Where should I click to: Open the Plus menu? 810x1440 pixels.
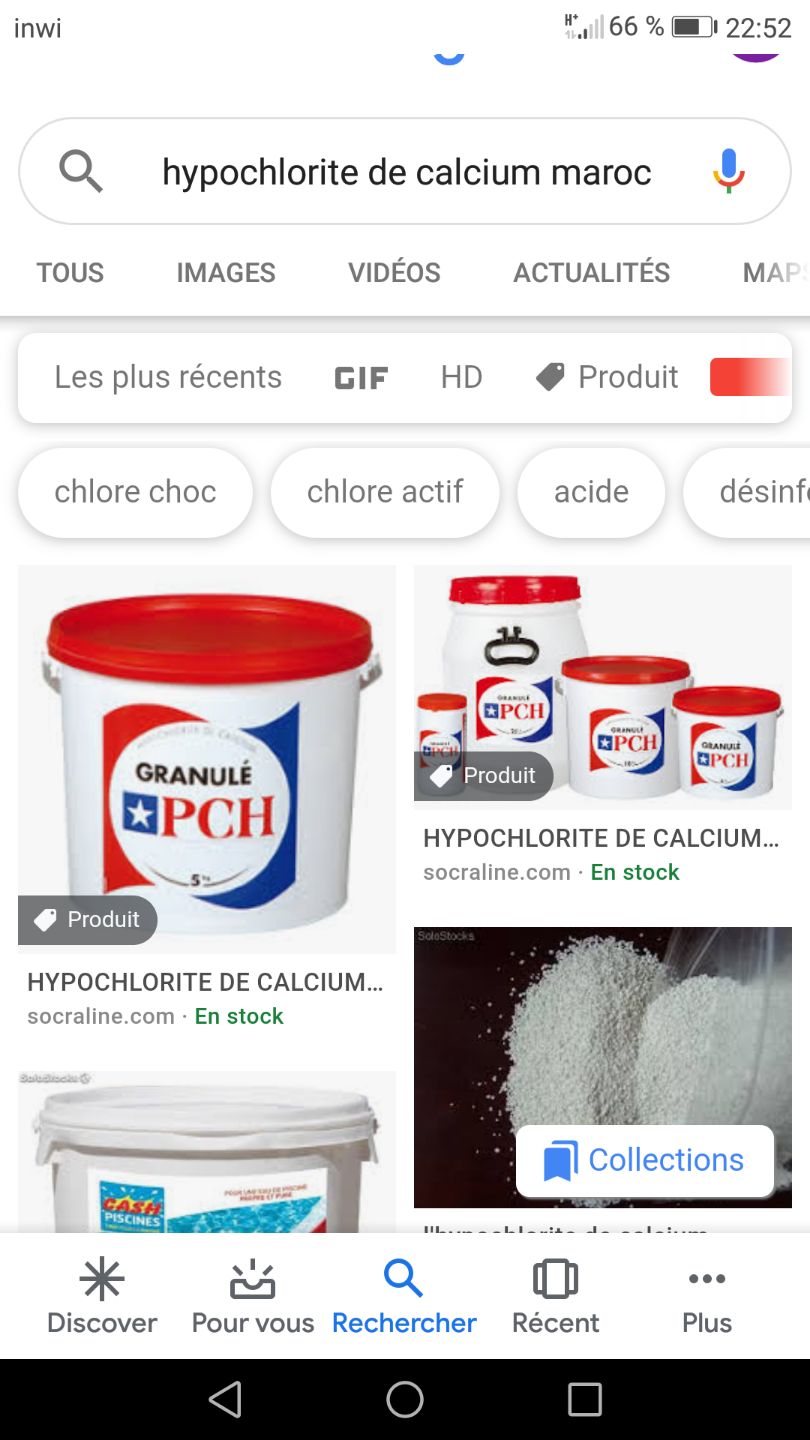coord(707,1297)
